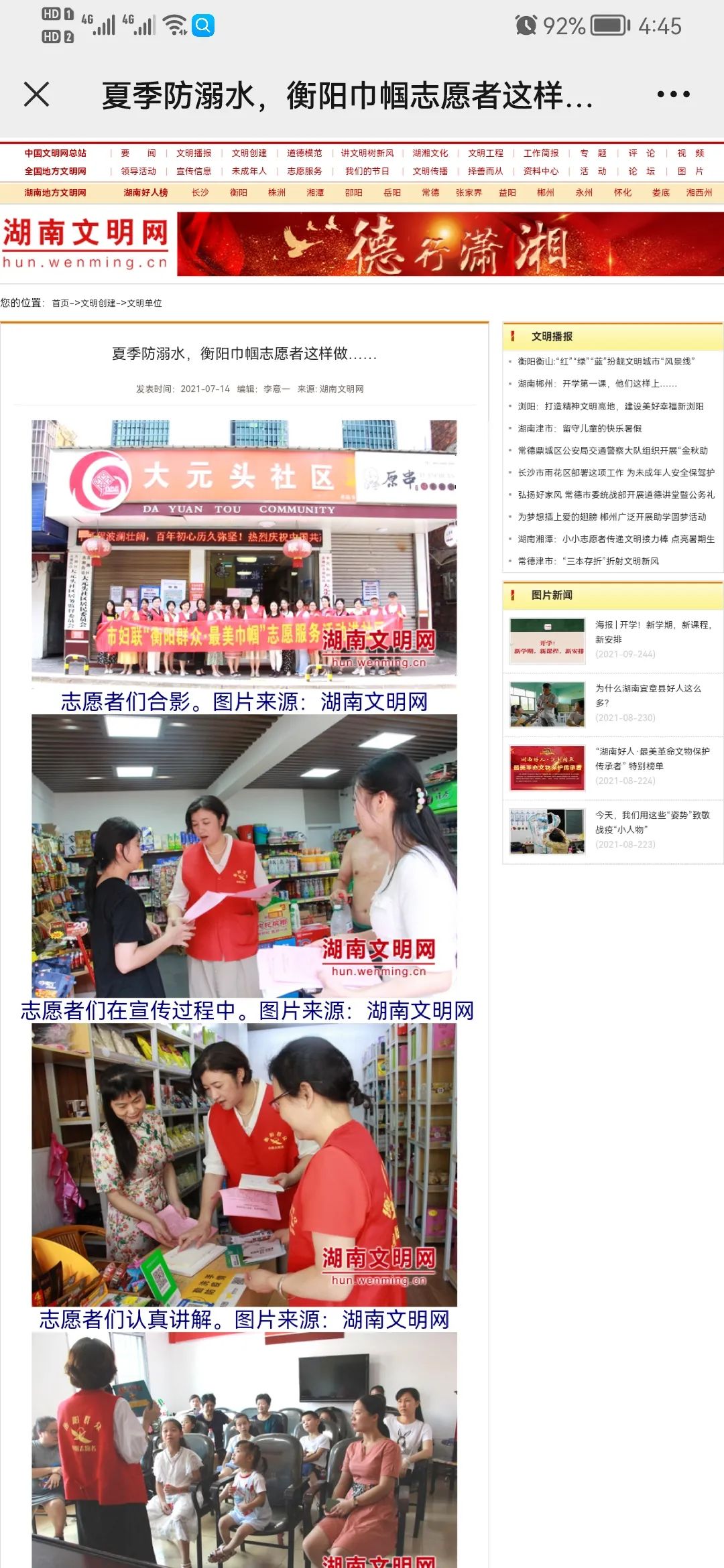Screen dimensions: 724x1568
Task: Go to the 志愿服务 section
Action: 304,172
